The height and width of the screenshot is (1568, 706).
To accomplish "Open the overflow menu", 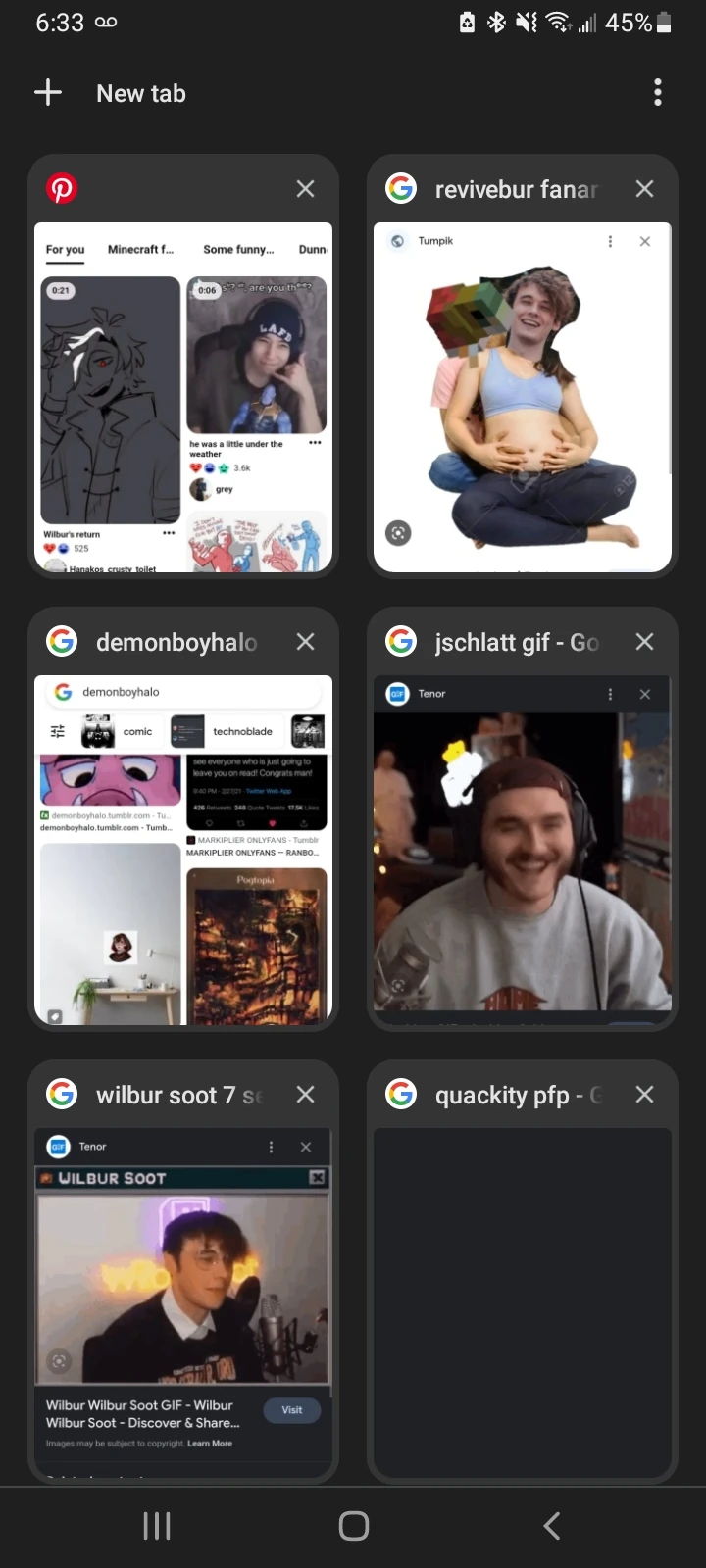I will (657, 93).
